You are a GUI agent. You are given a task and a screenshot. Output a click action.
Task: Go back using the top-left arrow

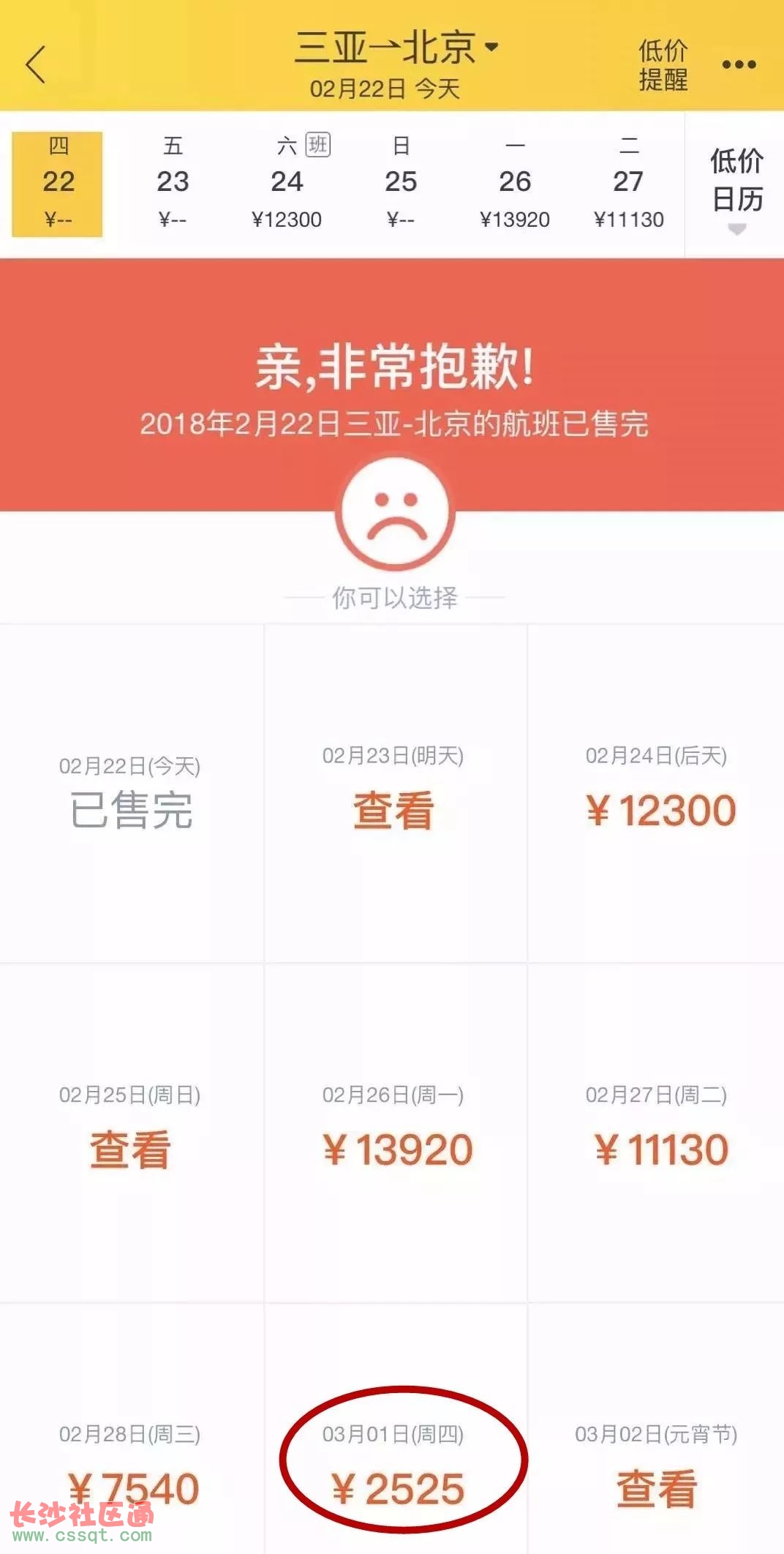(x=36, y=64)
